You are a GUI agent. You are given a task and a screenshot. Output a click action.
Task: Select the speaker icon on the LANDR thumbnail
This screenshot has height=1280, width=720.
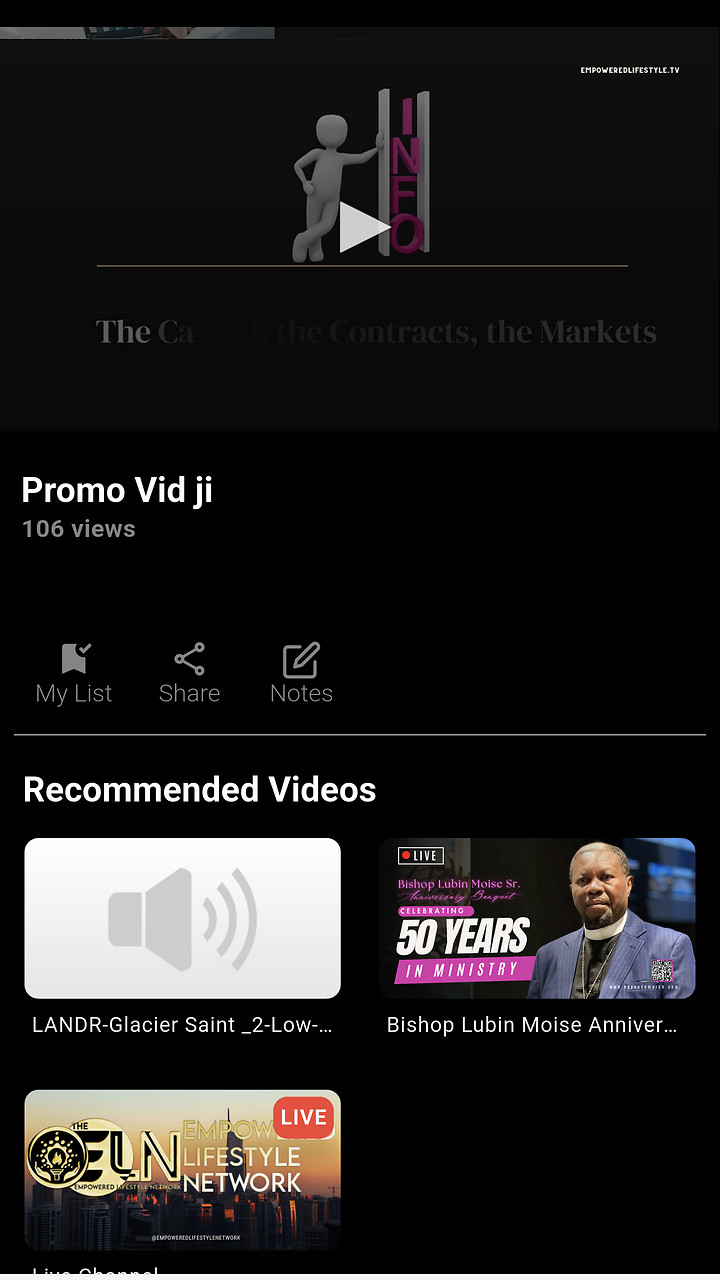pyautogui.click(x=182, y=918)
